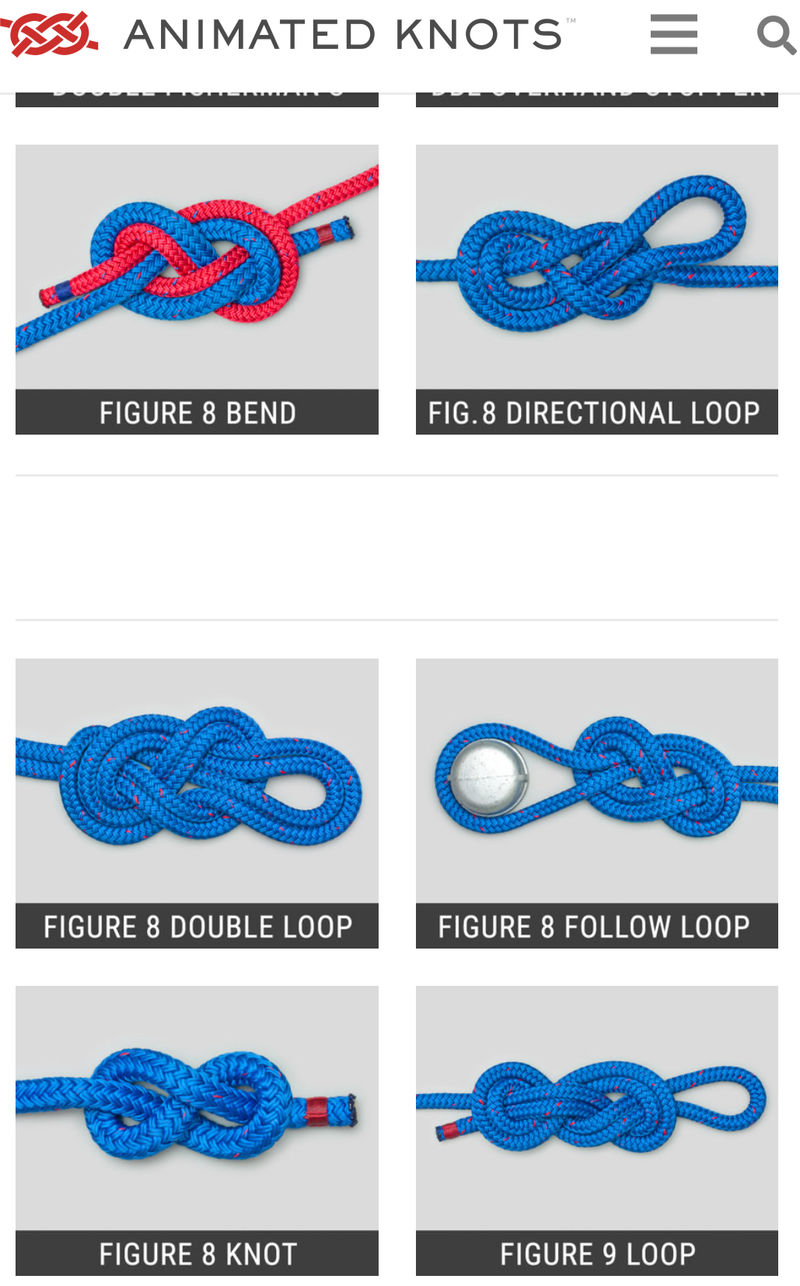Image resolution: width=800 pixels, height=1286 pixels.
Task: Select the Figure 8 Double Loop card
Action: point(197,802)
